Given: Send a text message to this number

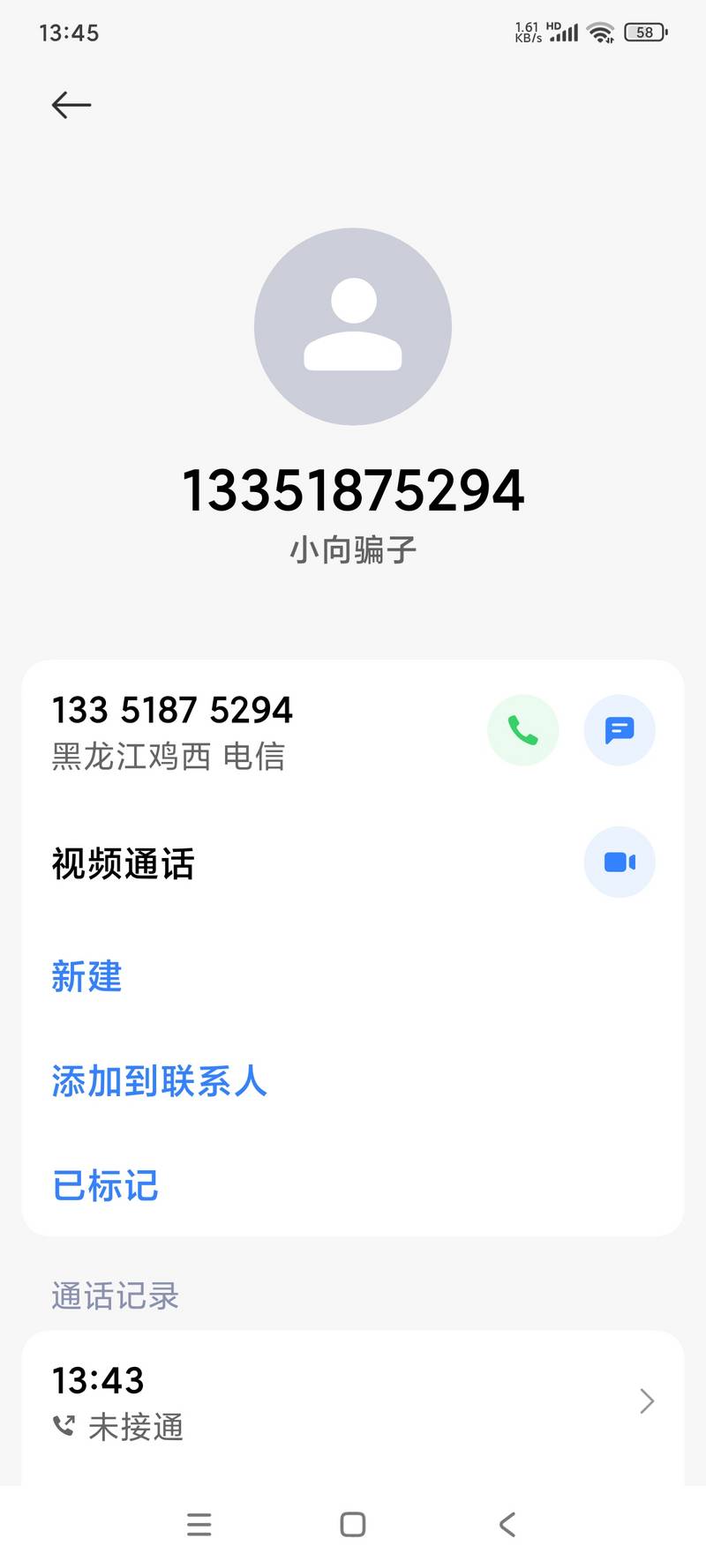Looking at the screenshot, I should [x=620, y=730].
